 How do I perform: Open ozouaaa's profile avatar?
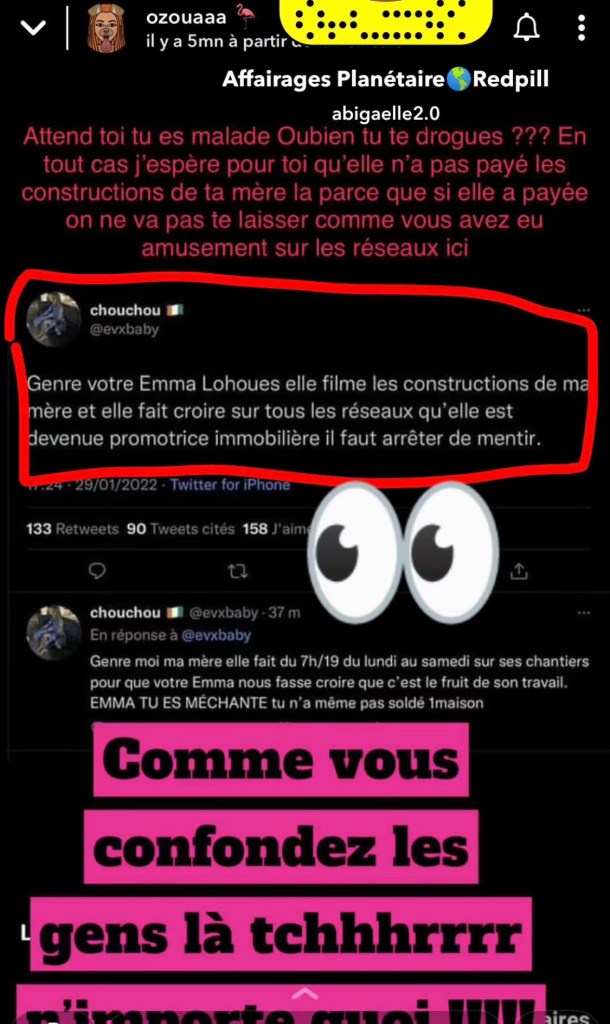(x=107, y=28)
